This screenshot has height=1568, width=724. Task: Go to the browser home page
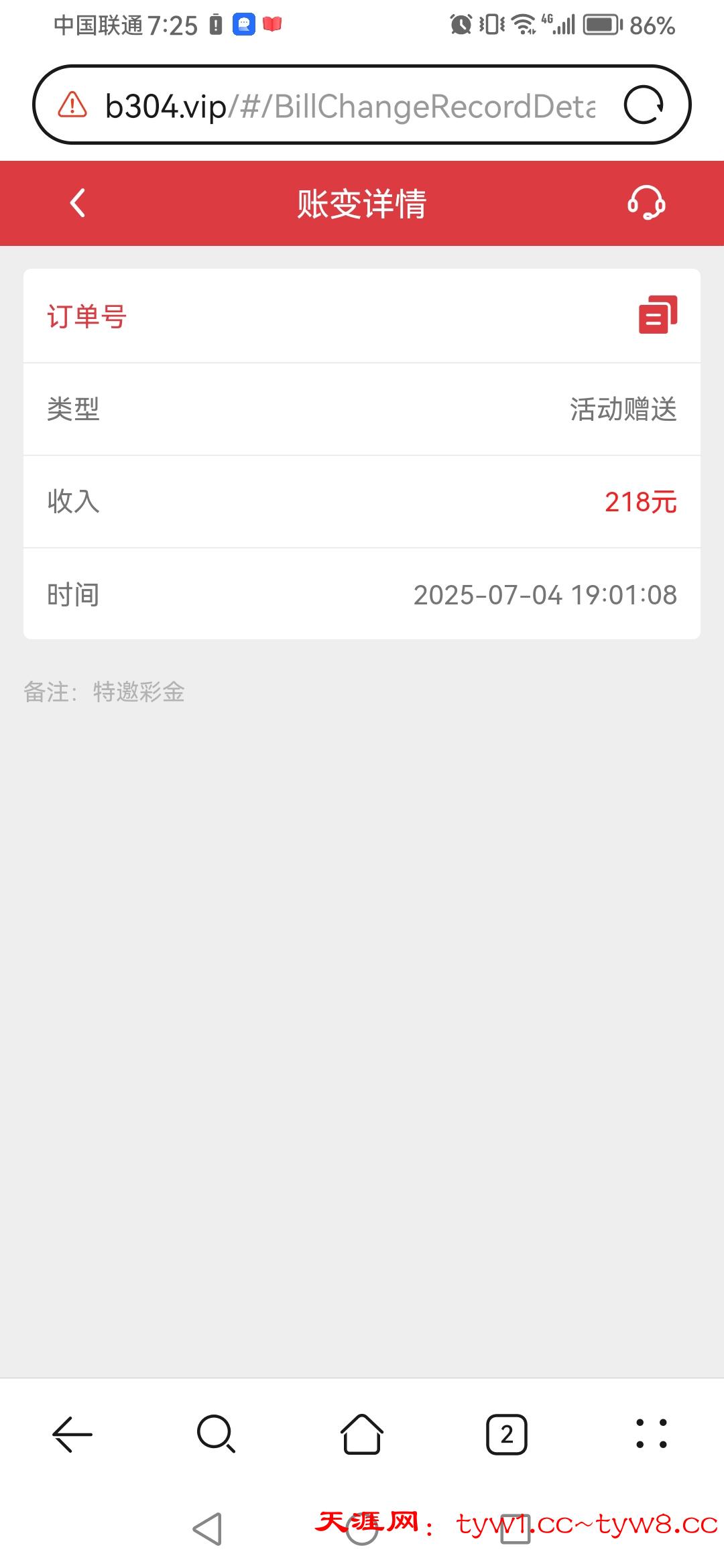[x=362, y=1435]
